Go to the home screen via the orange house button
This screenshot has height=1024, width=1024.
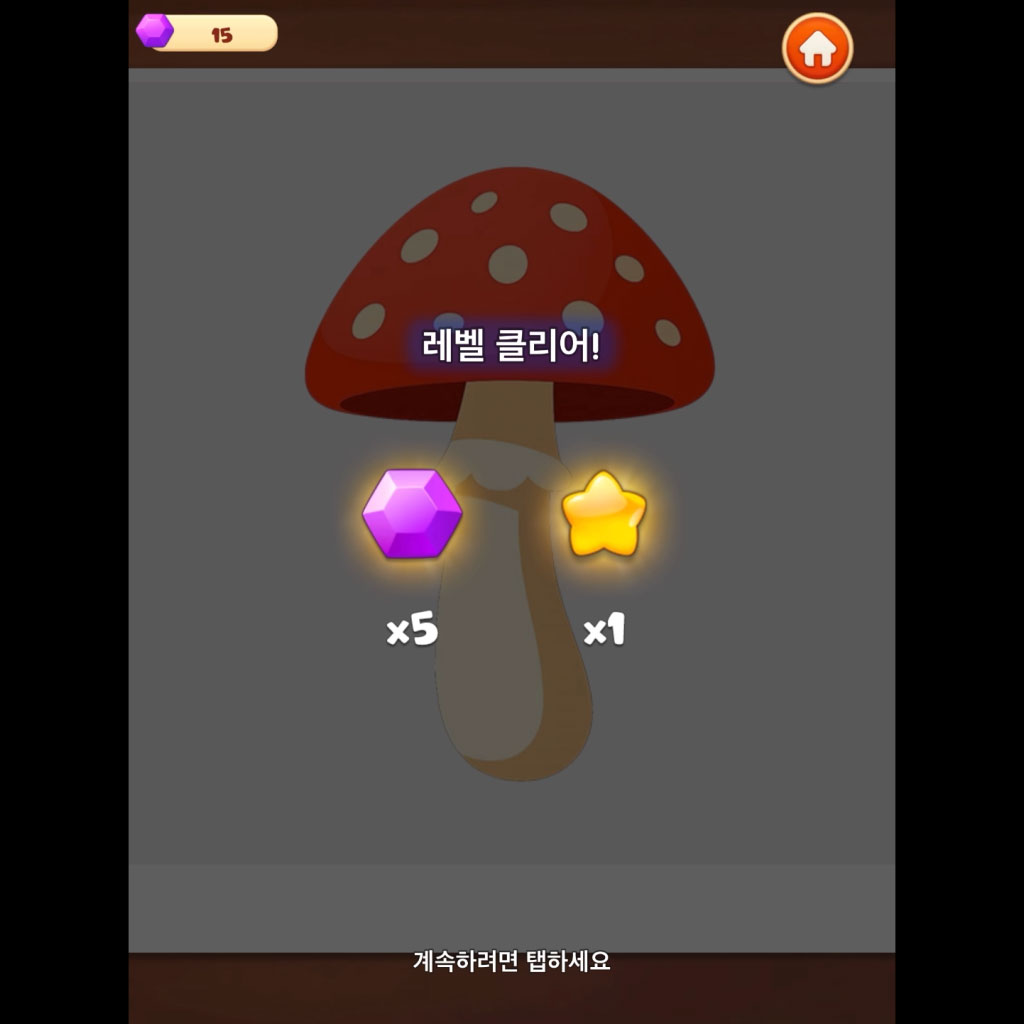tap(817, 49)
